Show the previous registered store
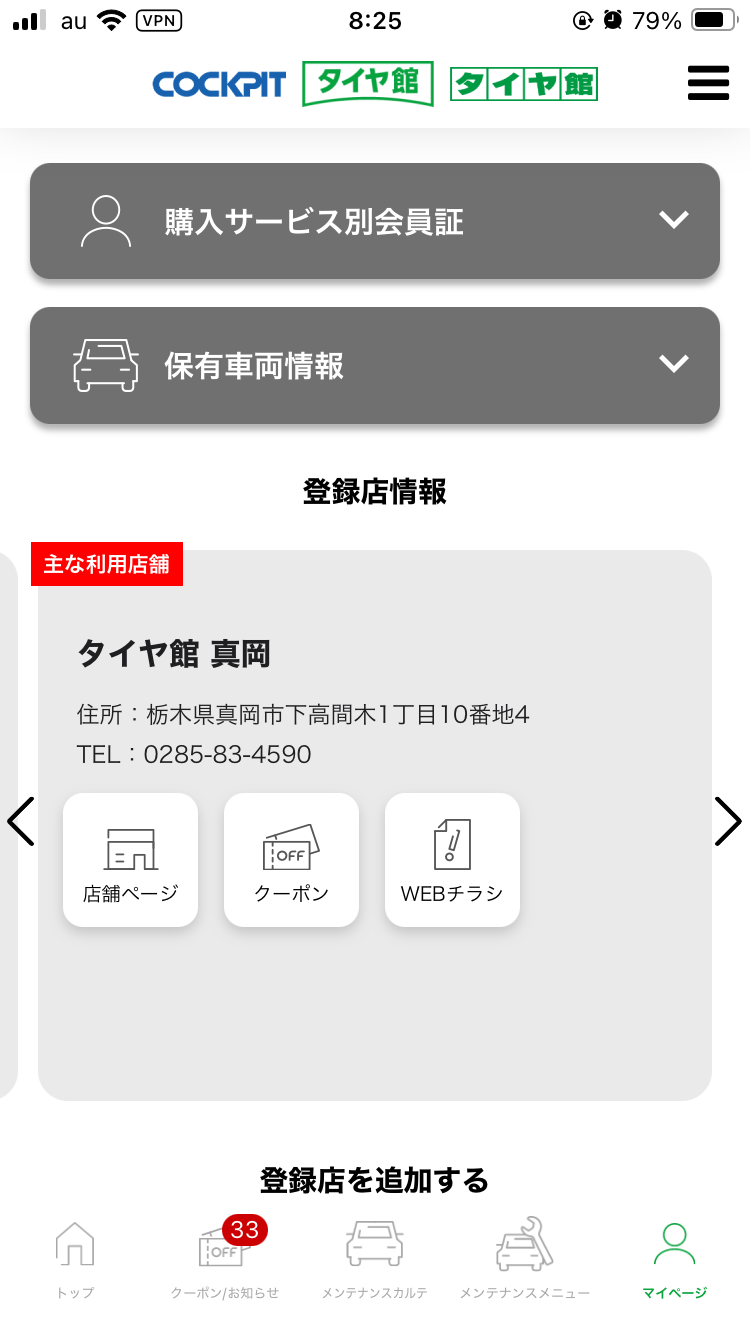This screenshot has width=750, height=1334. [21, 822]
